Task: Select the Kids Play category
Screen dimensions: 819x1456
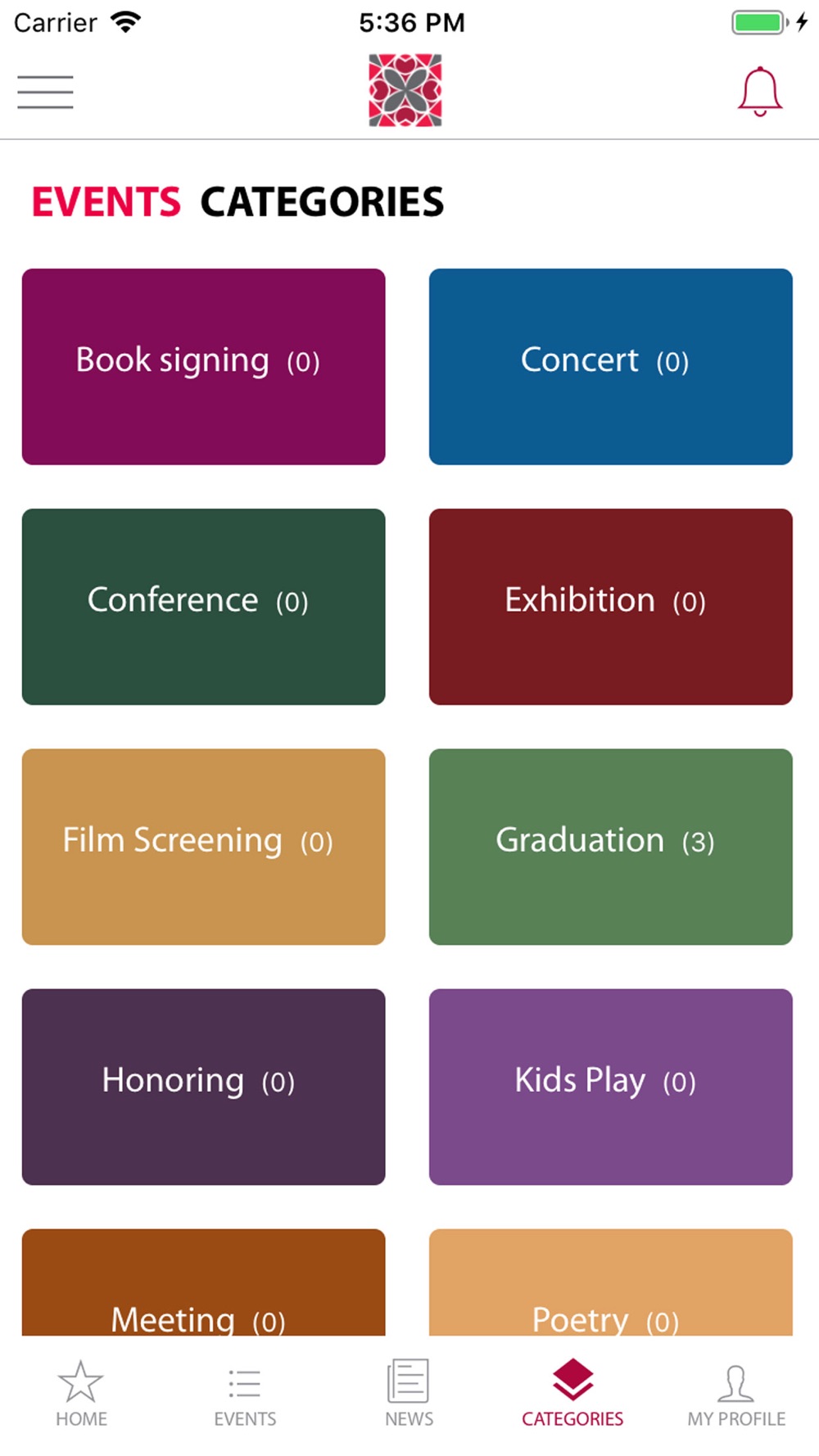Action: (611, 1087)
